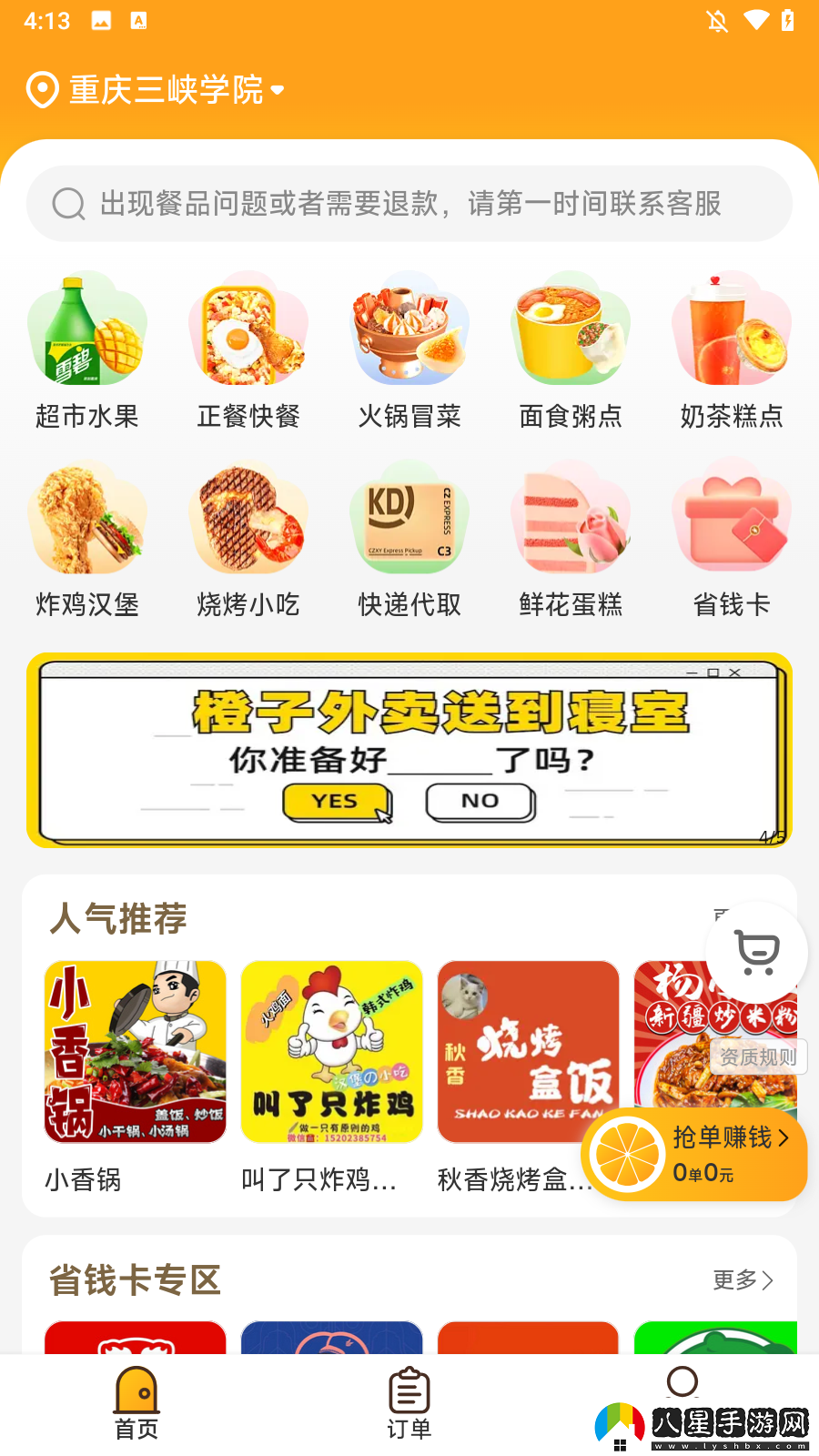
Task: Open 资质规则 info
Action: [757, 1057]
